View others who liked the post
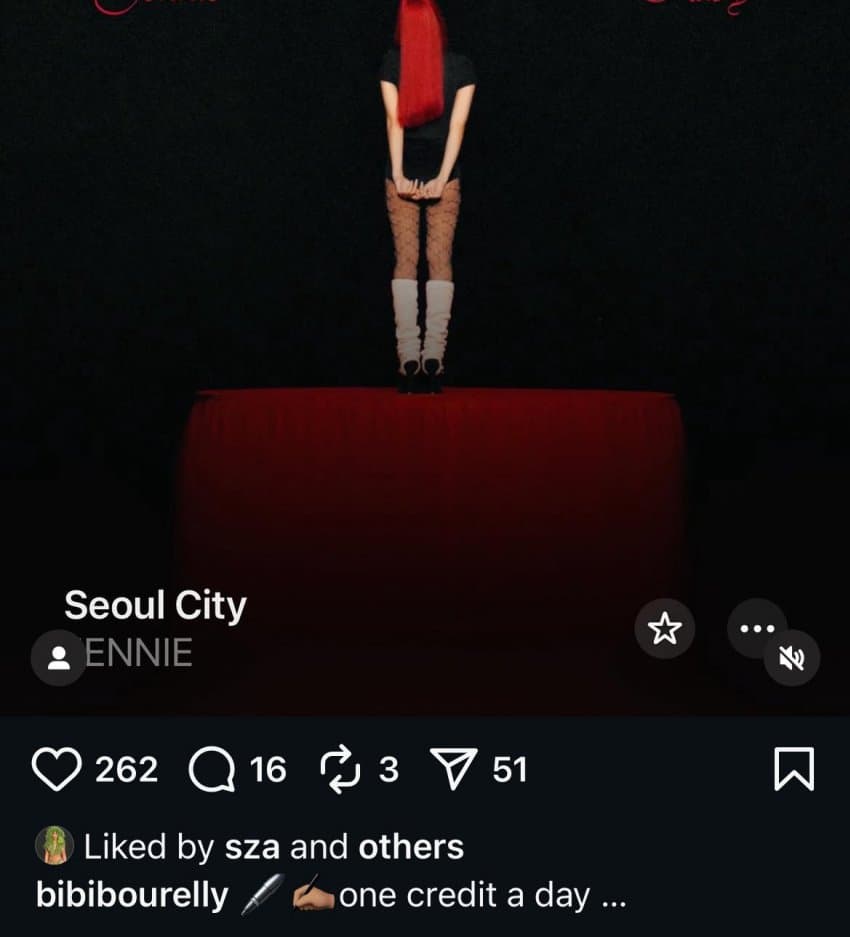Screen dimensions: 850x937 point(410,847)
